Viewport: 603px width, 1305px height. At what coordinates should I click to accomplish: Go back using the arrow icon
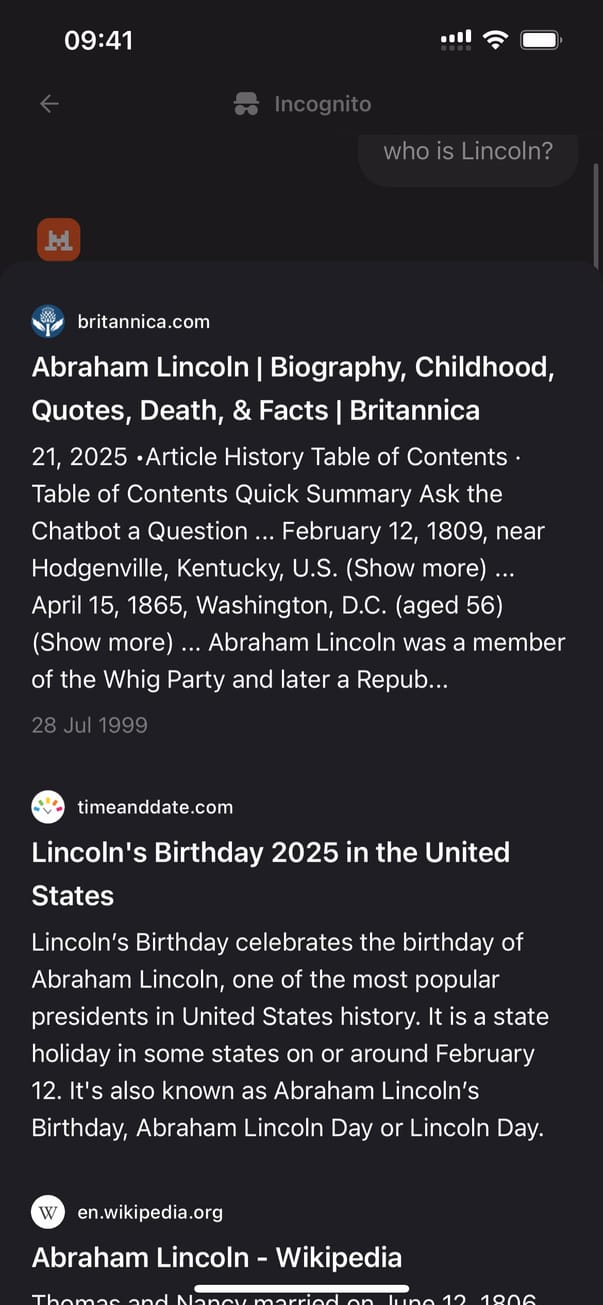pos(49,104)
